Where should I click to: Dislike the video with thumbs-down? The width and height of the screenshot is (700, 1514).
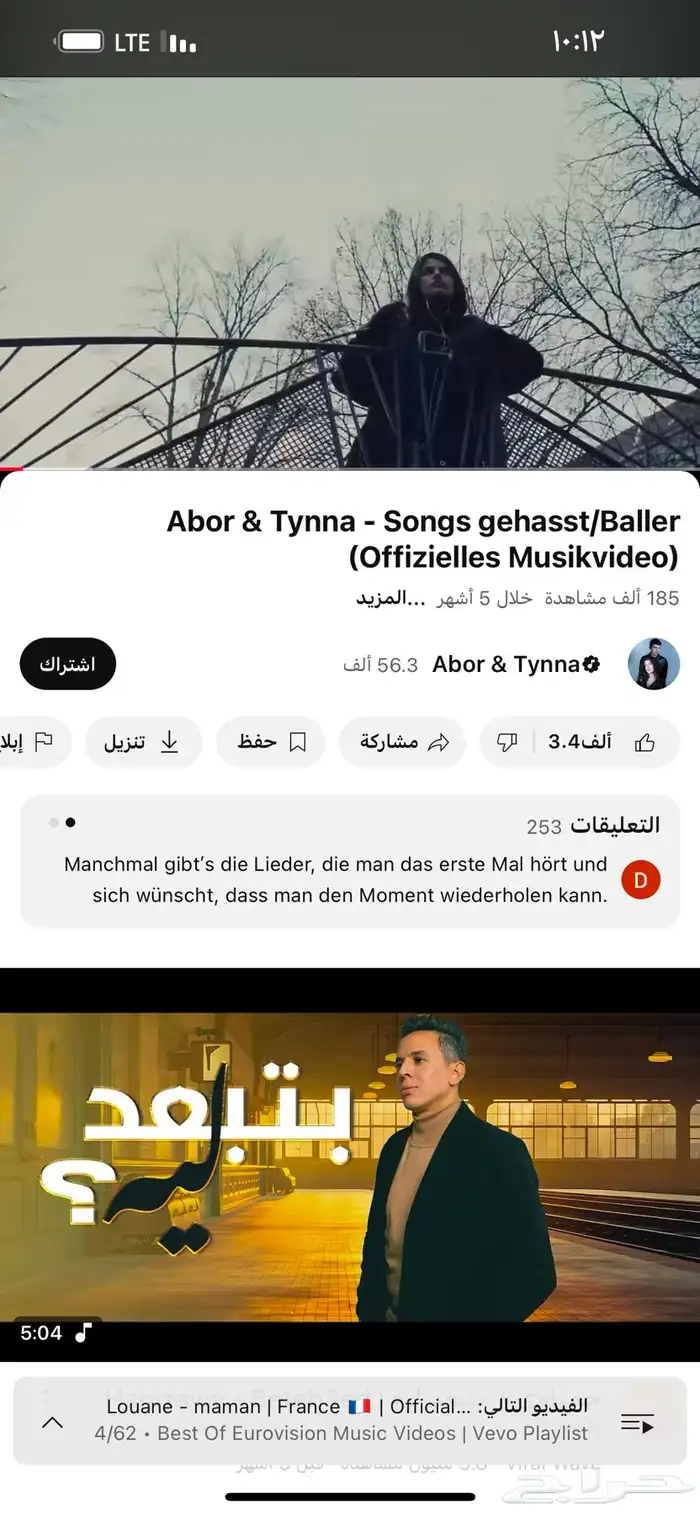coord(507,742)
